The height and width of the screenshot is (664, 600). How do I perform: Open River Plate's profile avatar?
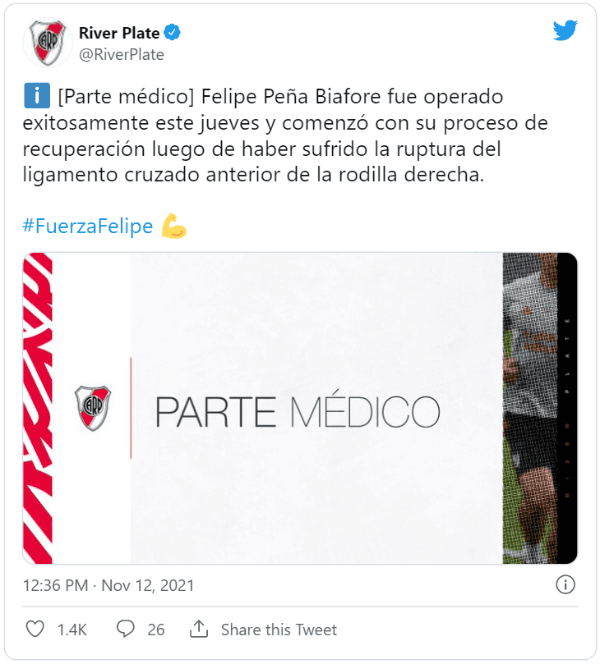[47, 43]
